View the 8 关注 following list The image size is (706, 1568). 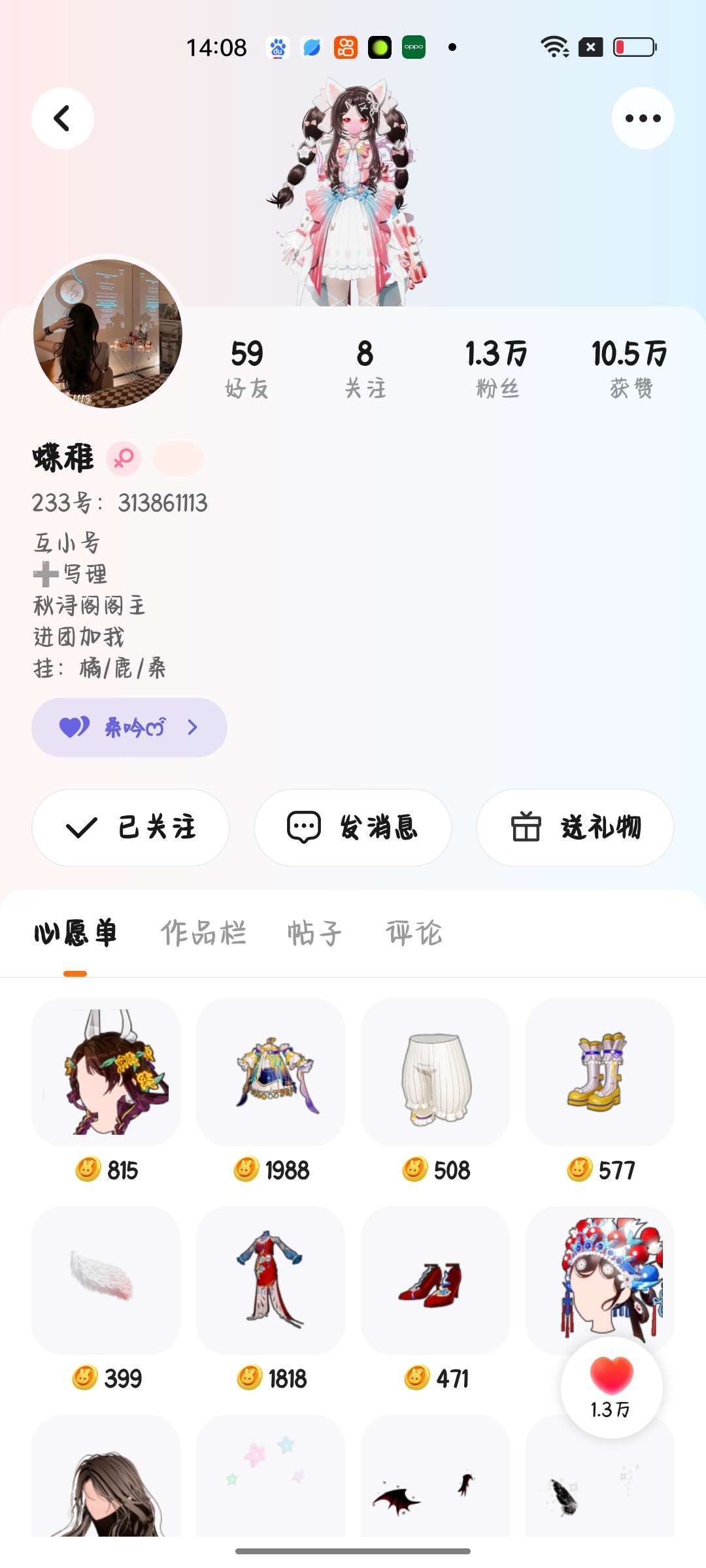pos(365,368)
